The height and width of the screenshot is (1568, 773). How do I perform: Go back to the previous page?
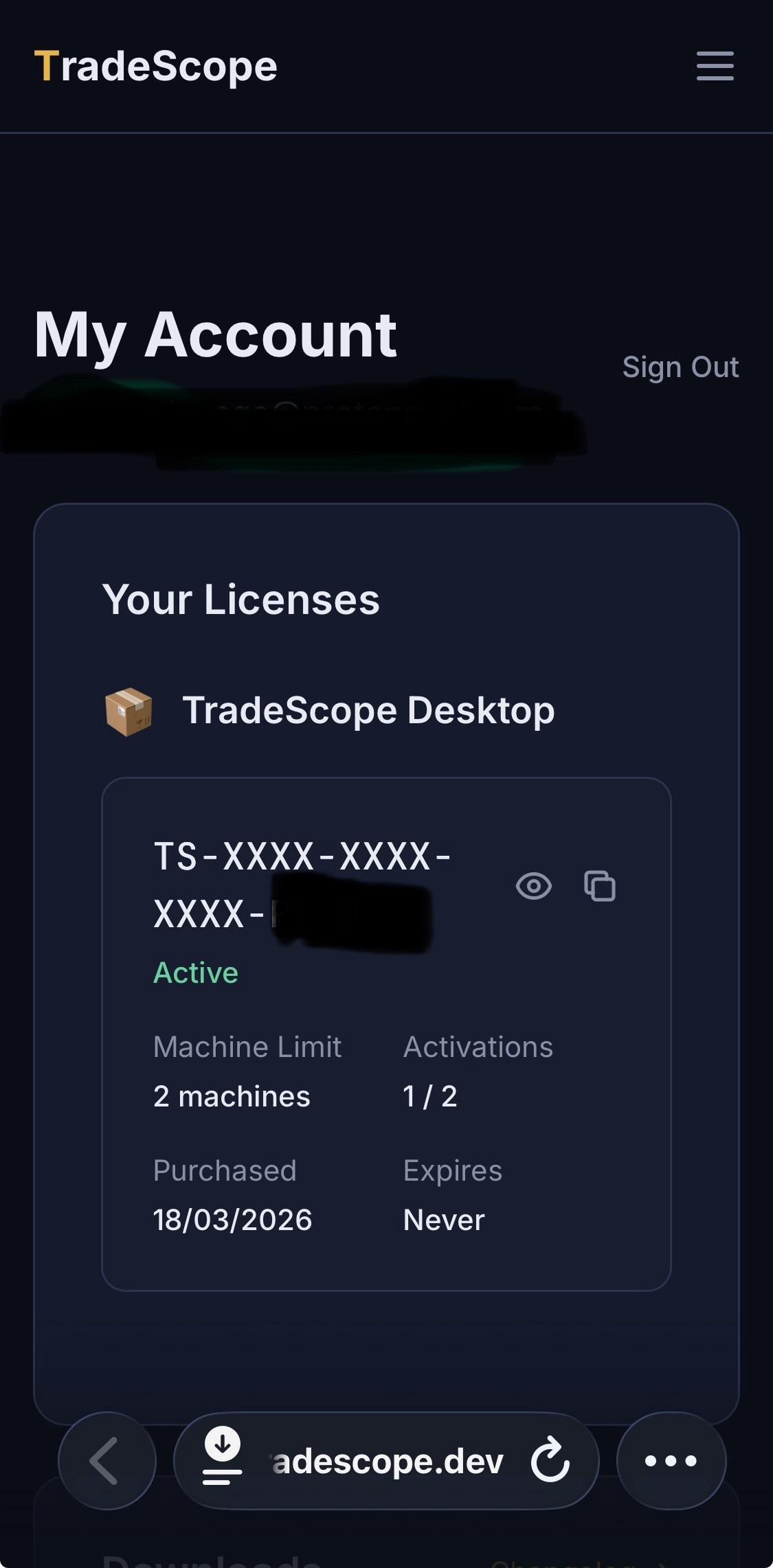click(x=107, y=1461)
